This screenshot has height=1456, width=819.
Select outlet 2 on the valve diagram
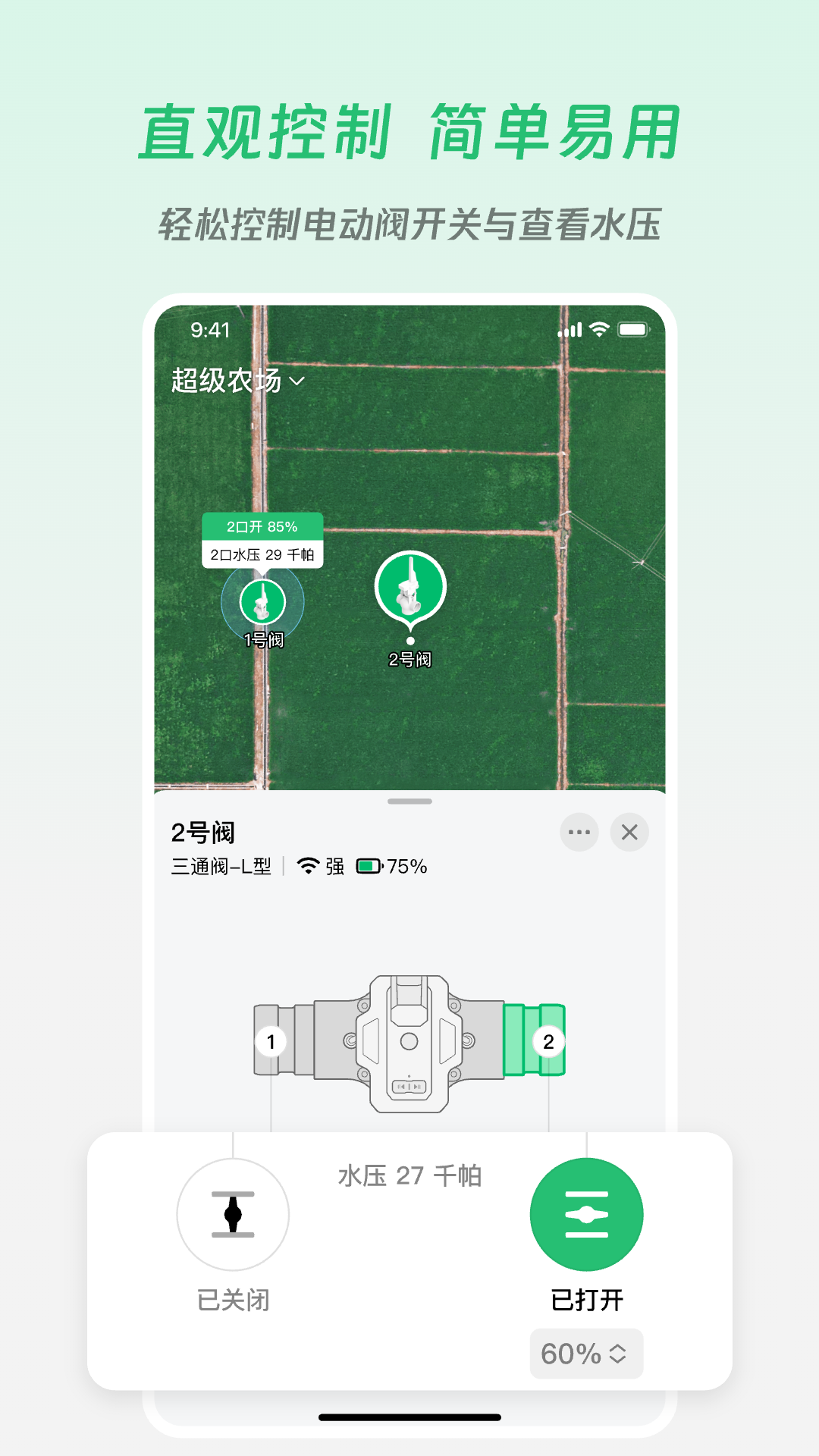pyautogui.click(x=548, y=1042)
